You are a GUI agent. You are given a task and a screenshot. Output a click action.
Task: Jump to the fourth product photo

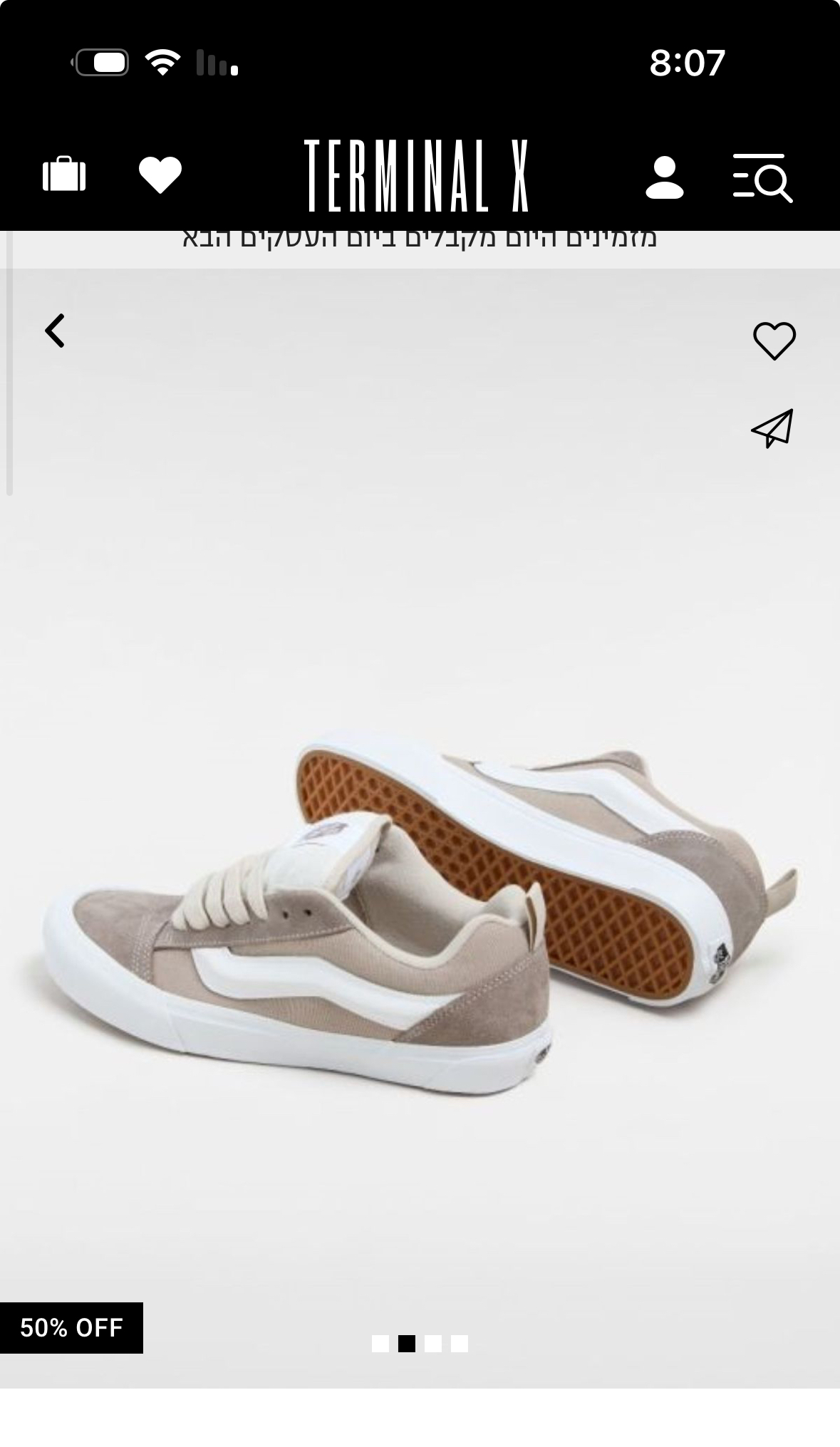click(460, 1344)
